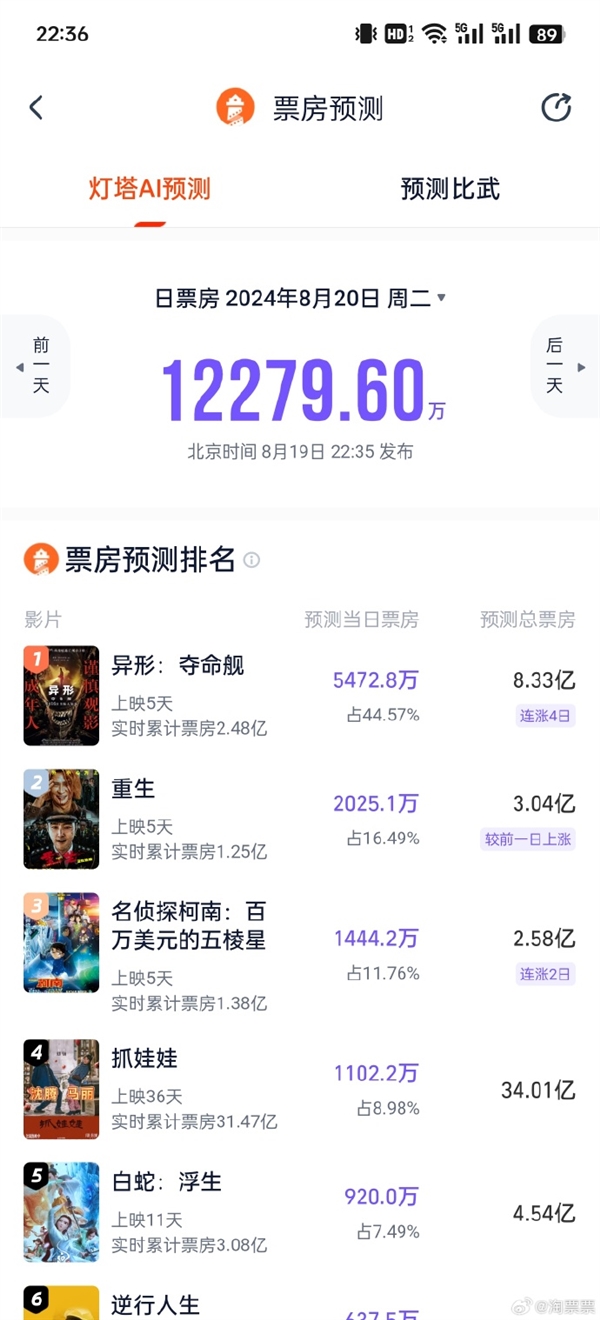The image size is (600, 1320).
Task: Share the box office forecast page
Action: (x=556, y=108)
